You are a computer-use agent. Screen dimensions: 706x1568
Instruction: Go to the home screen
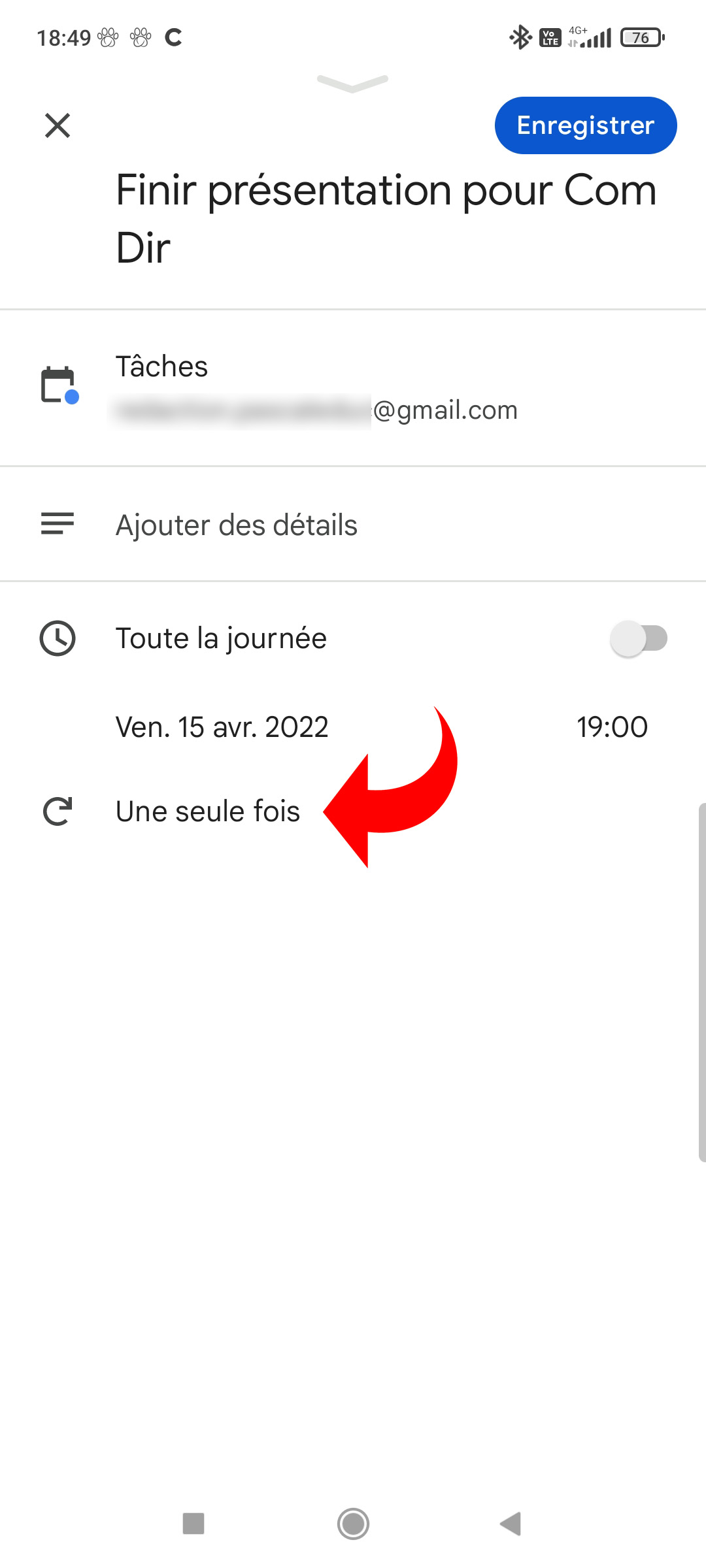click(x=353, y=1524)
